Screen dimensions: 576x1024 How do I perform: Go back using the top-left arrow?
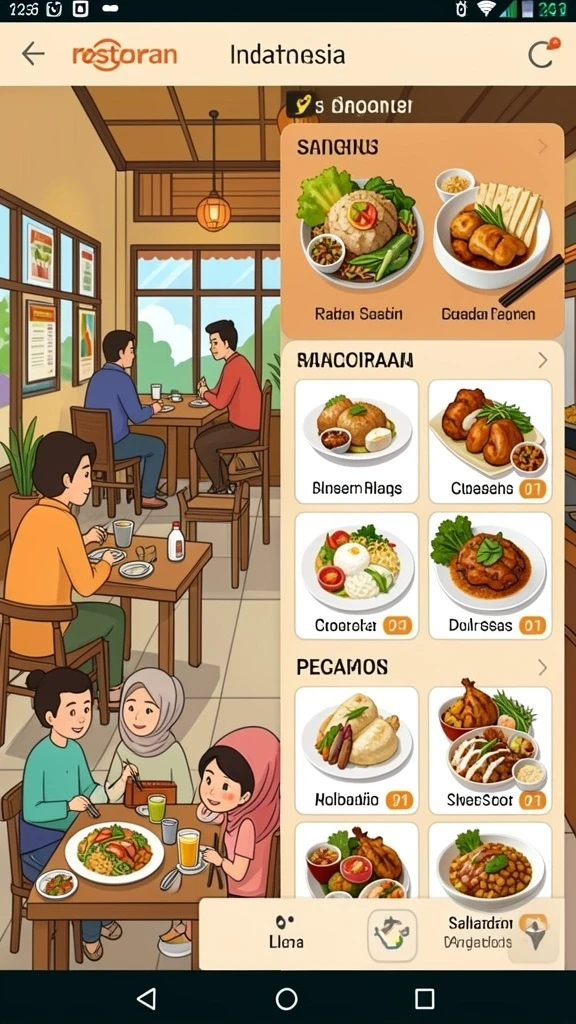(33, 54)
